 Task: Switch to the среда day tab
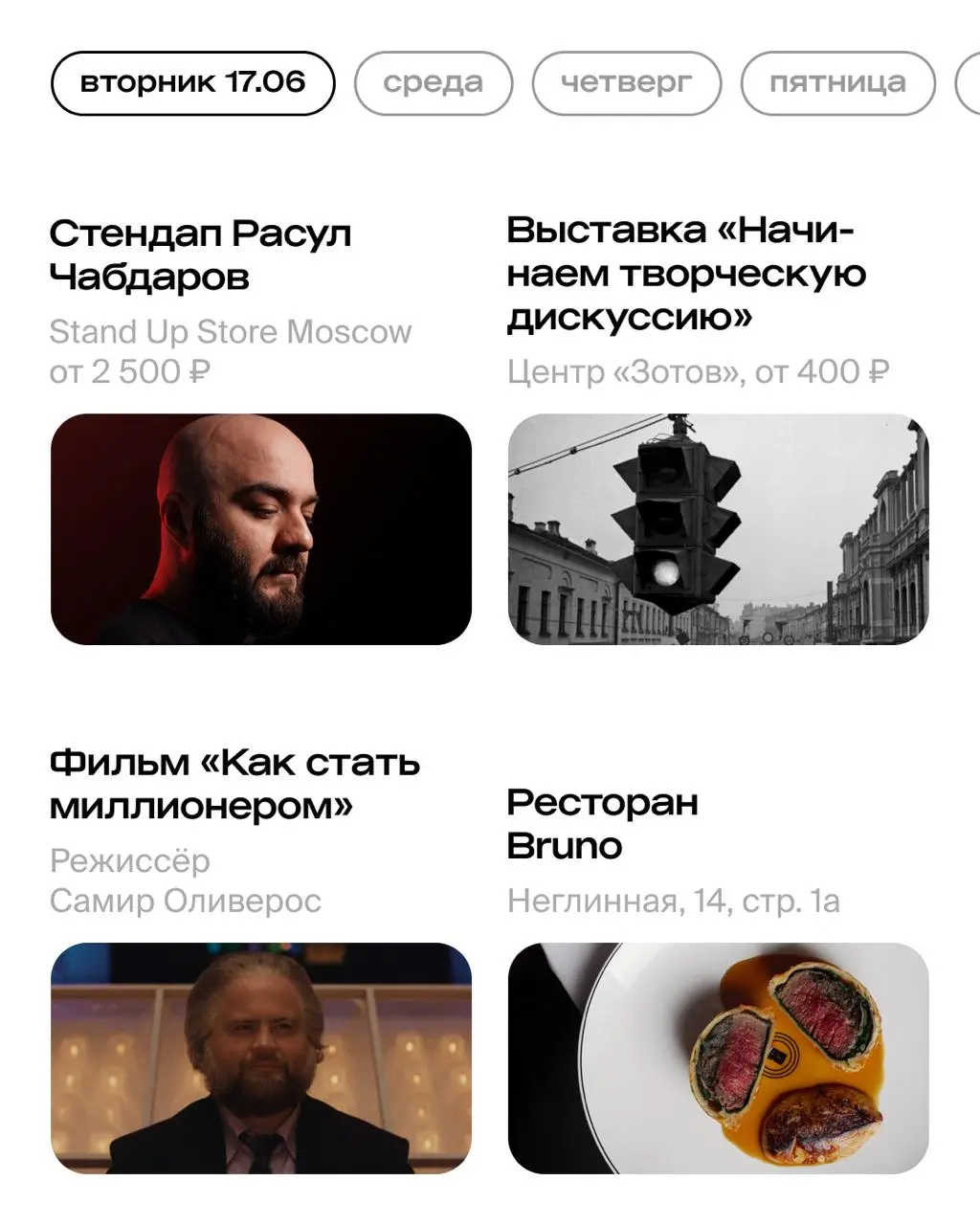click(434, 82)
